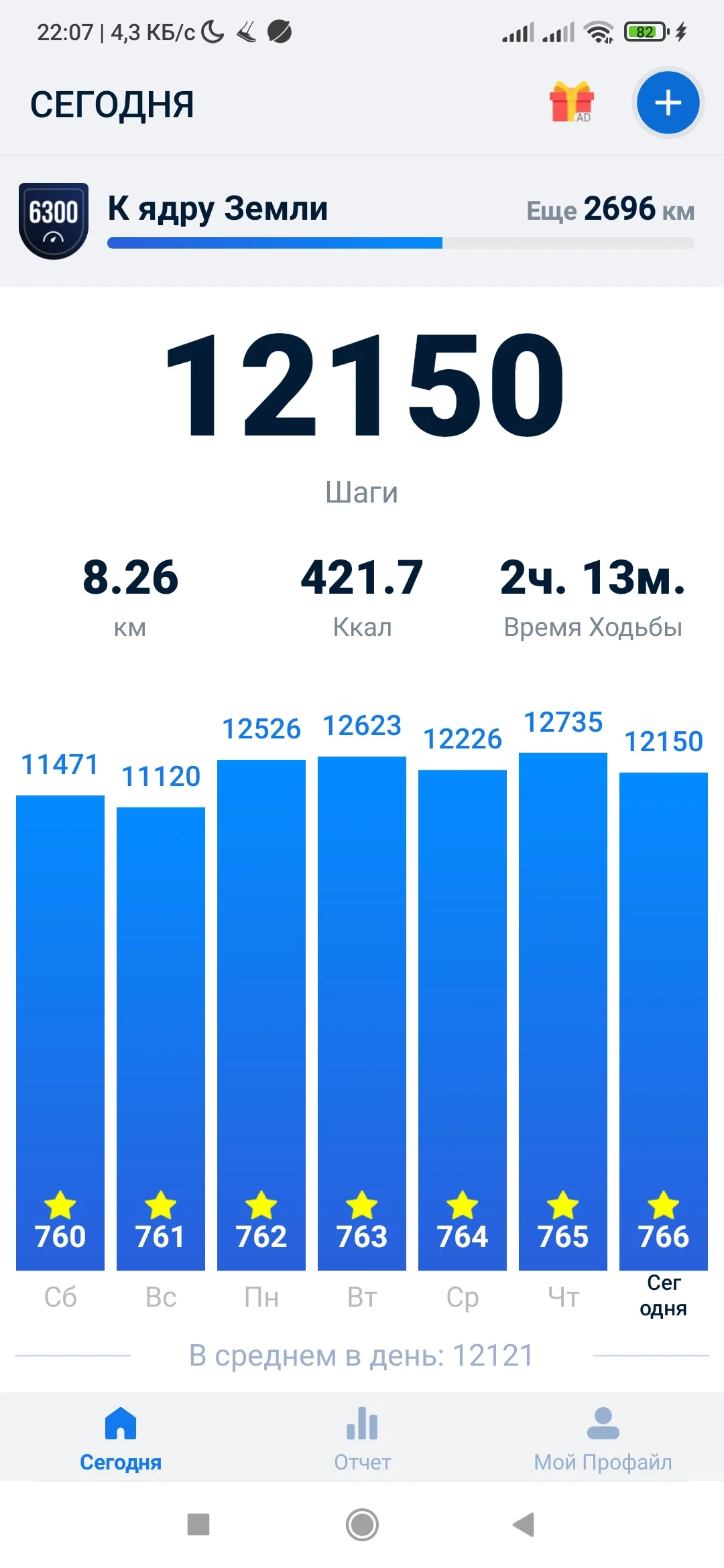
Task: Select the Вт bar with 12623 steps
Action: (362, 1013)
